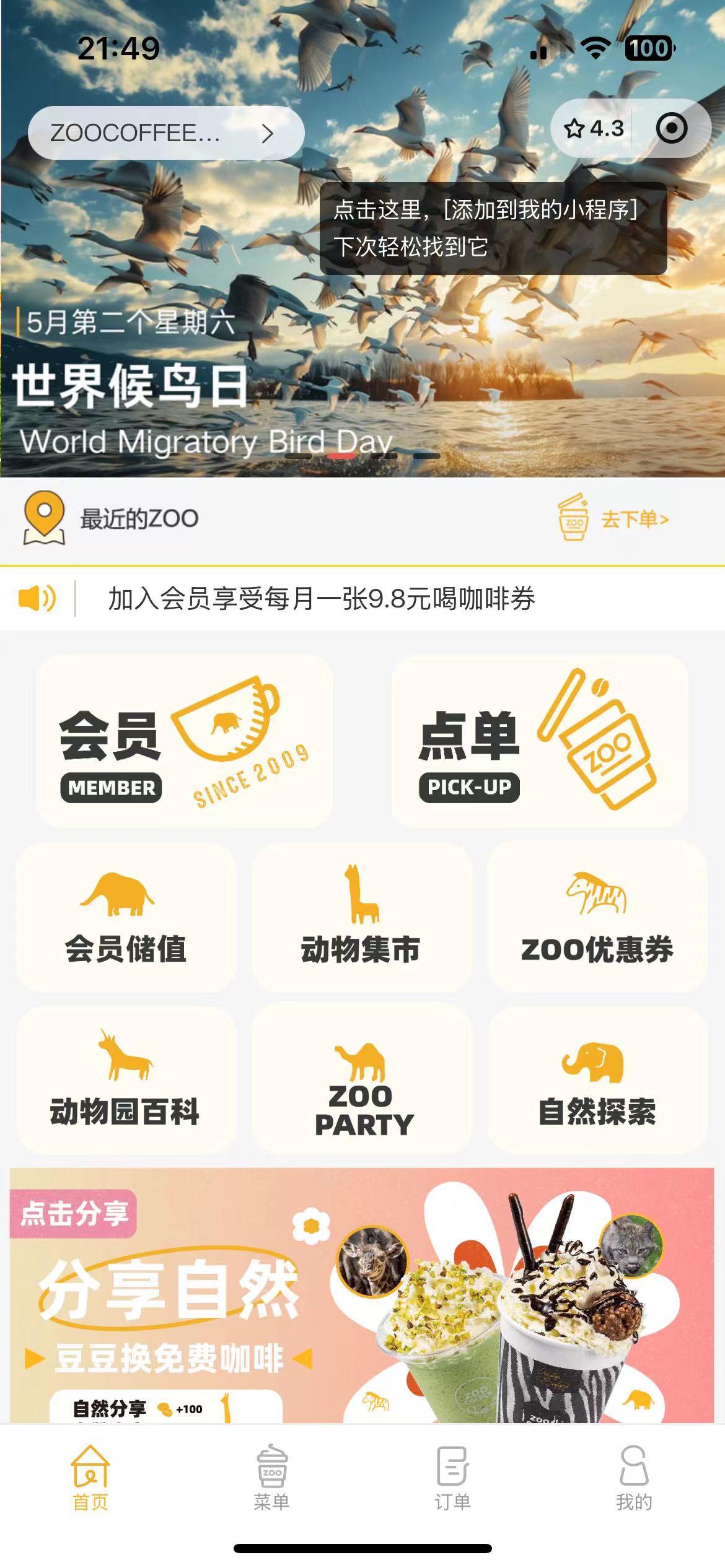Open 会员储值 member top-up
Viewport: 725px width, 1568px height.
point(126,918)
